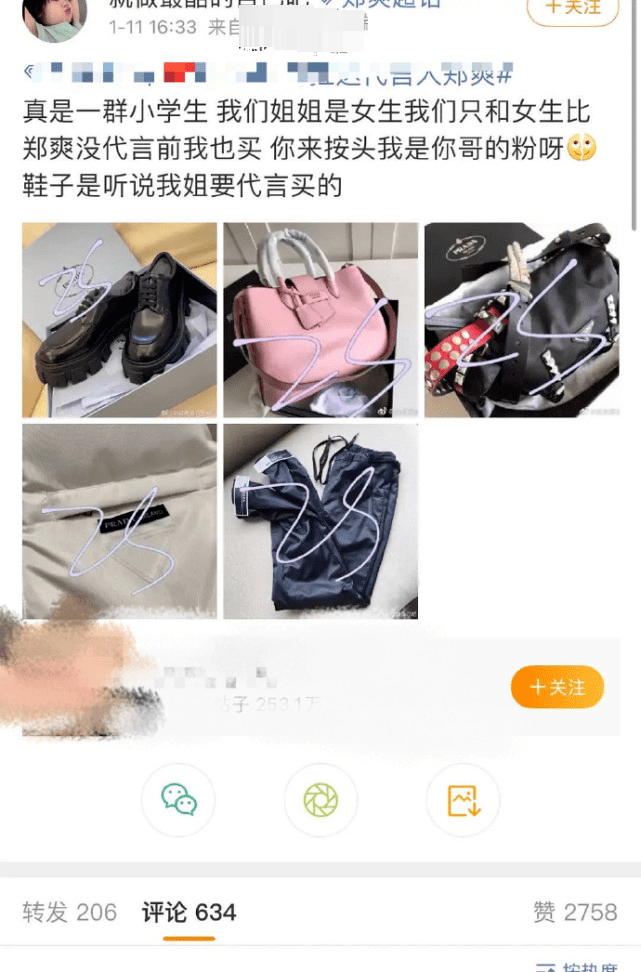Open the Prada label fabric photo
This screenshot has height=972, width=641.
tap(119, 521)
